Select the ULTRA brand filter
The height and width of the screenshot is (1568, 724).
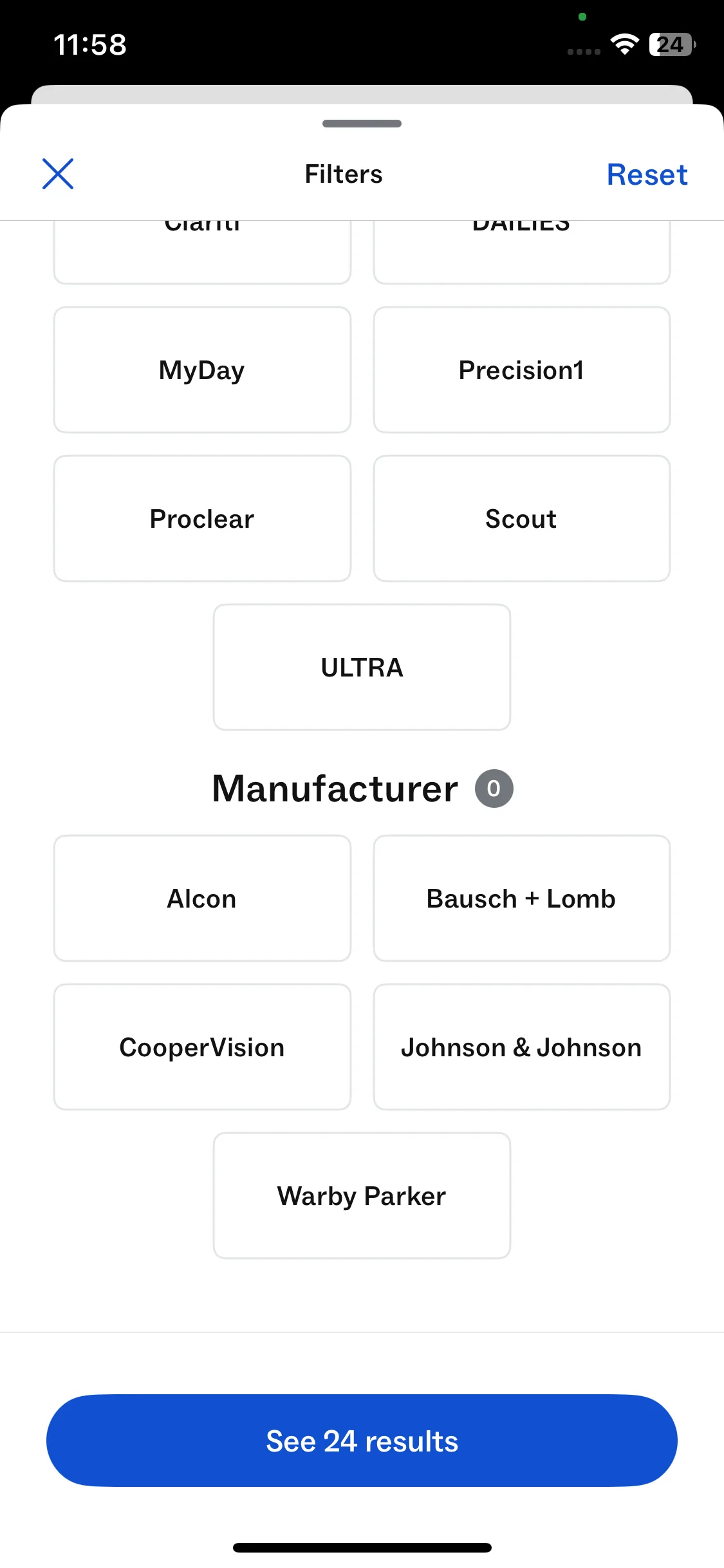pos(362,667)
